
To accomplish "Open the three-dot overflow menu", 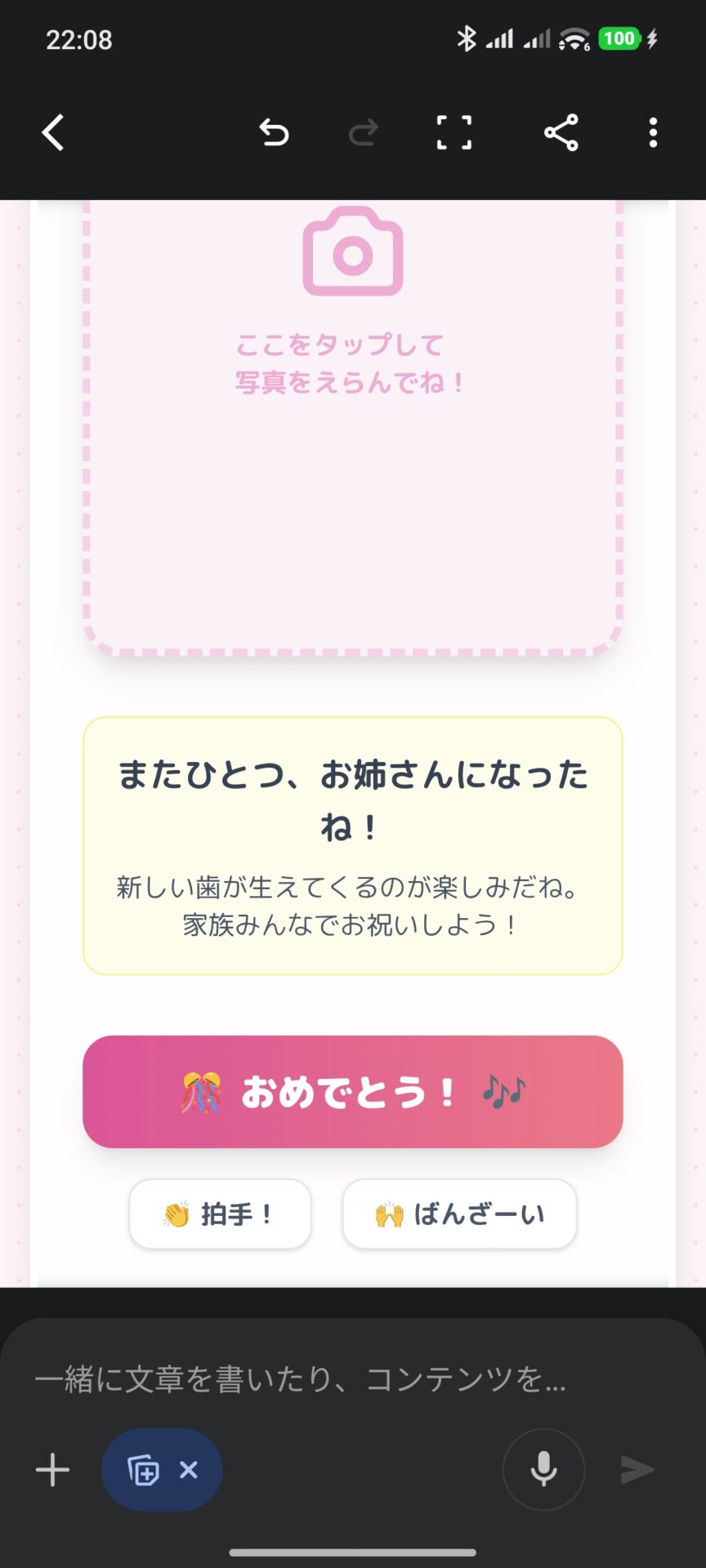I will (653, 132).
